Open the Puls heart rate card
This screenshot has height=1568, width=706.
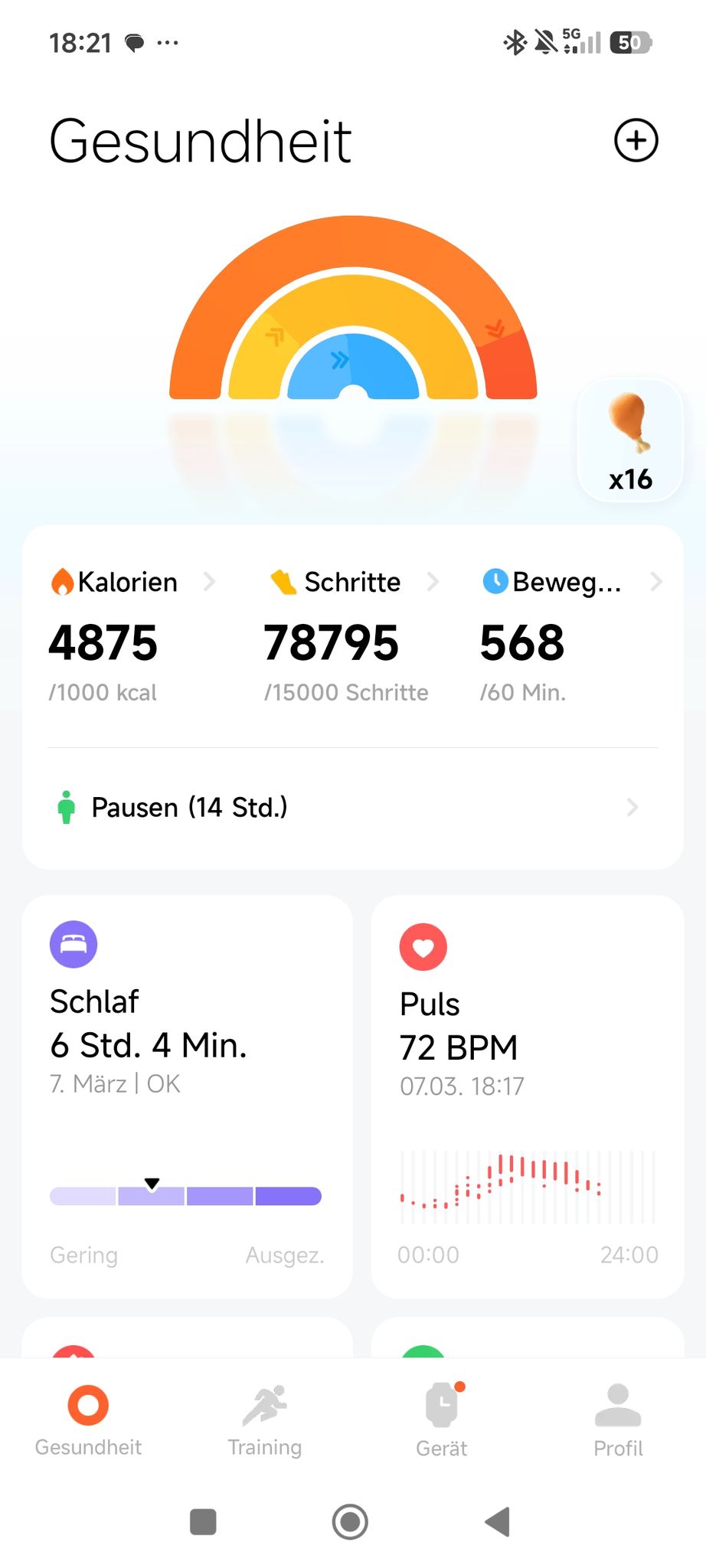click(x=528, y=1096)
